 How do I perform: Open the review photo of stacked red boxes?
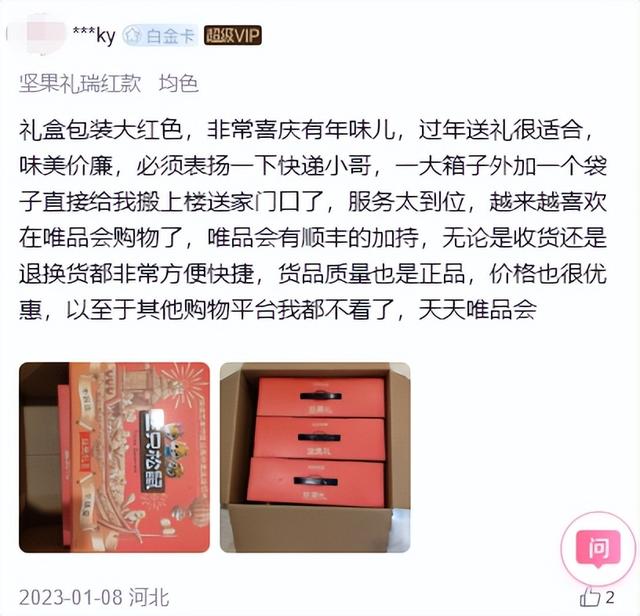point(315,457)
